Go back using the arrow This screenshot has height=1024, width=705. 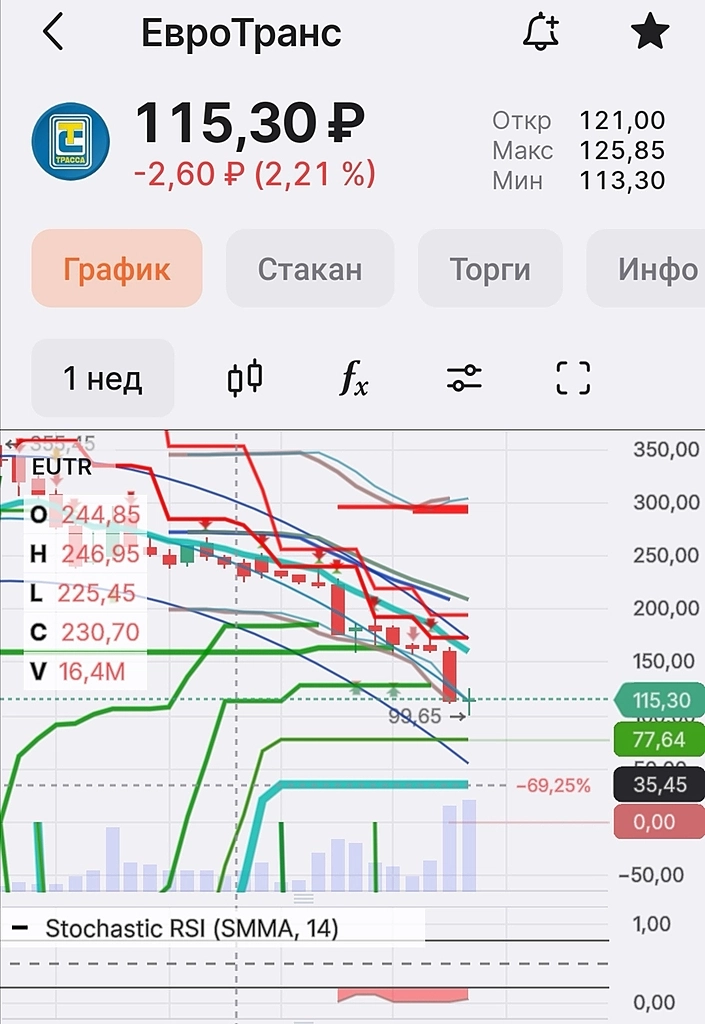pos(53,33)
